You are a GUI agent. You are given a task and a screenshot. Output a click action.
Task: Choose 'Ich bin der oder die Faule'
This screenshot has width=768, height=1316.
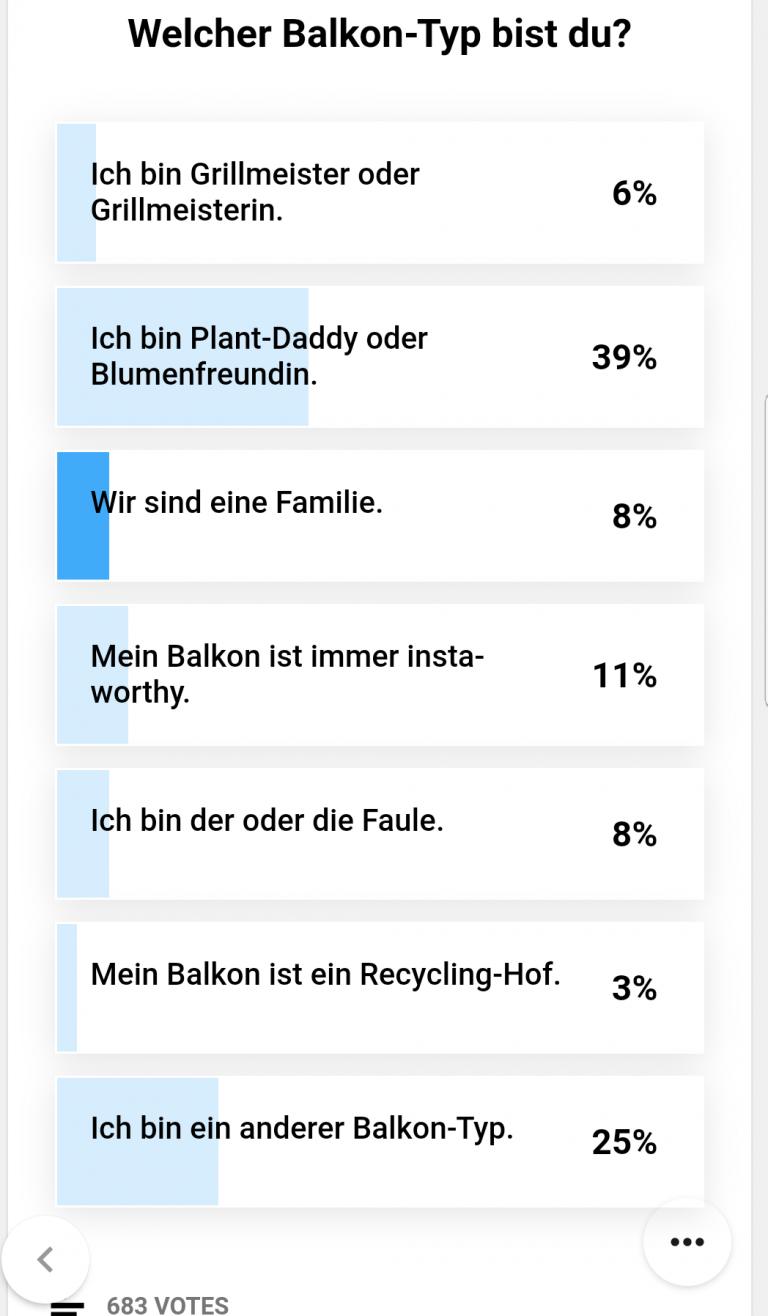pyautogui.click(x=380, y=833)
